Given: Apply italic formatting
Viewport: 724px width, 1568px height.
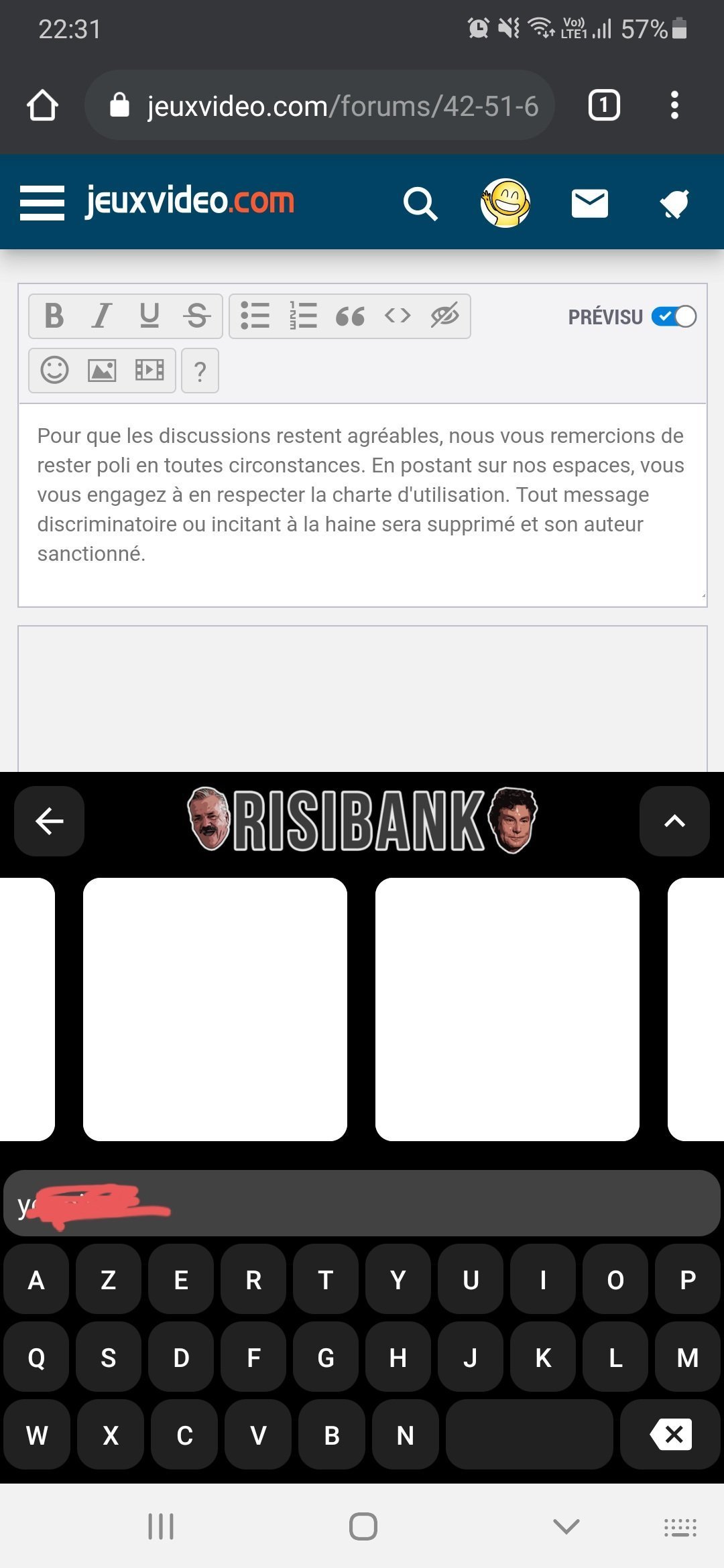Looking at the screenshot, I should click(102, 316).
